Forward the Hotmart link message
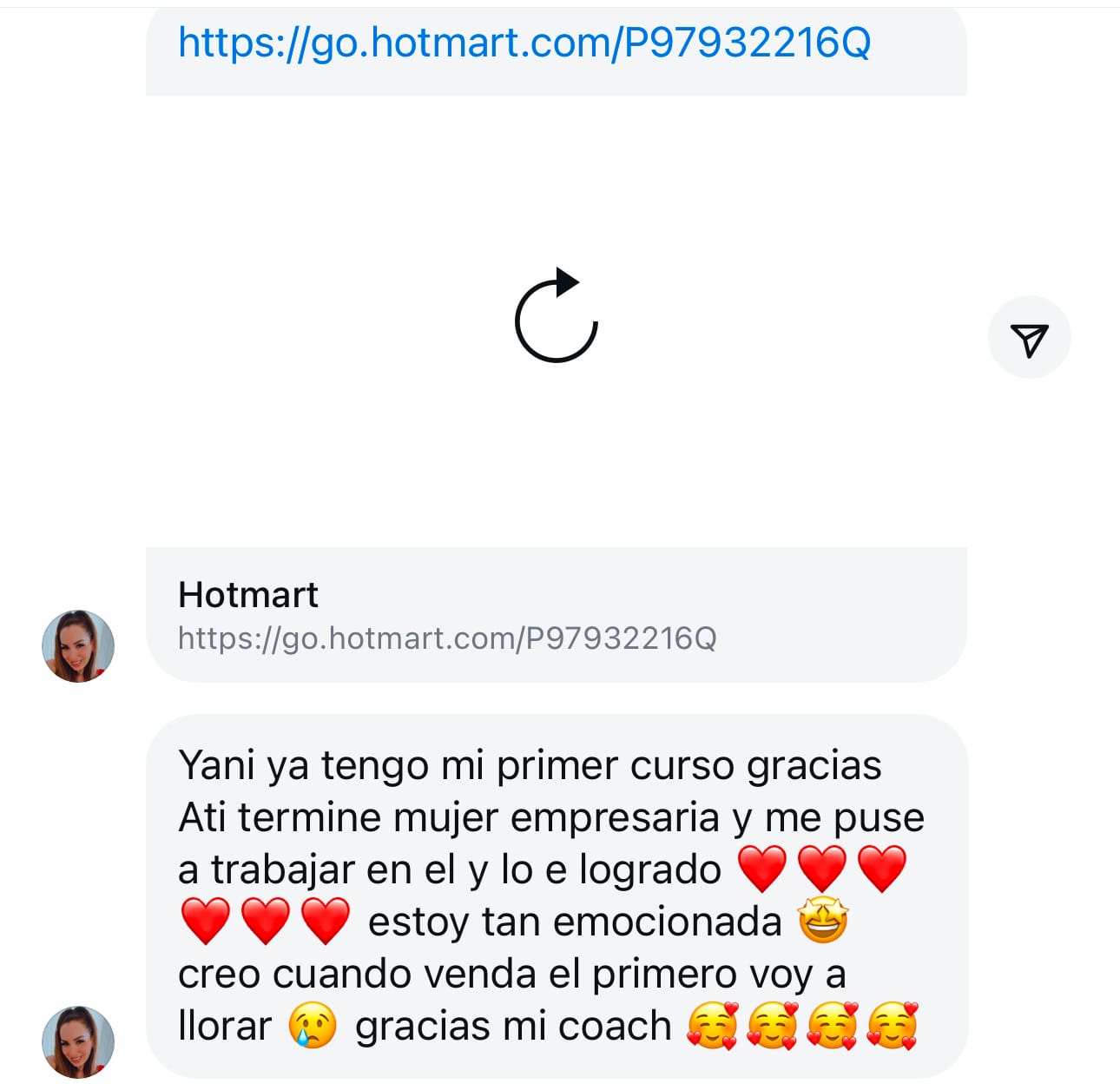1120x1084 pixels. point(1029,338)
